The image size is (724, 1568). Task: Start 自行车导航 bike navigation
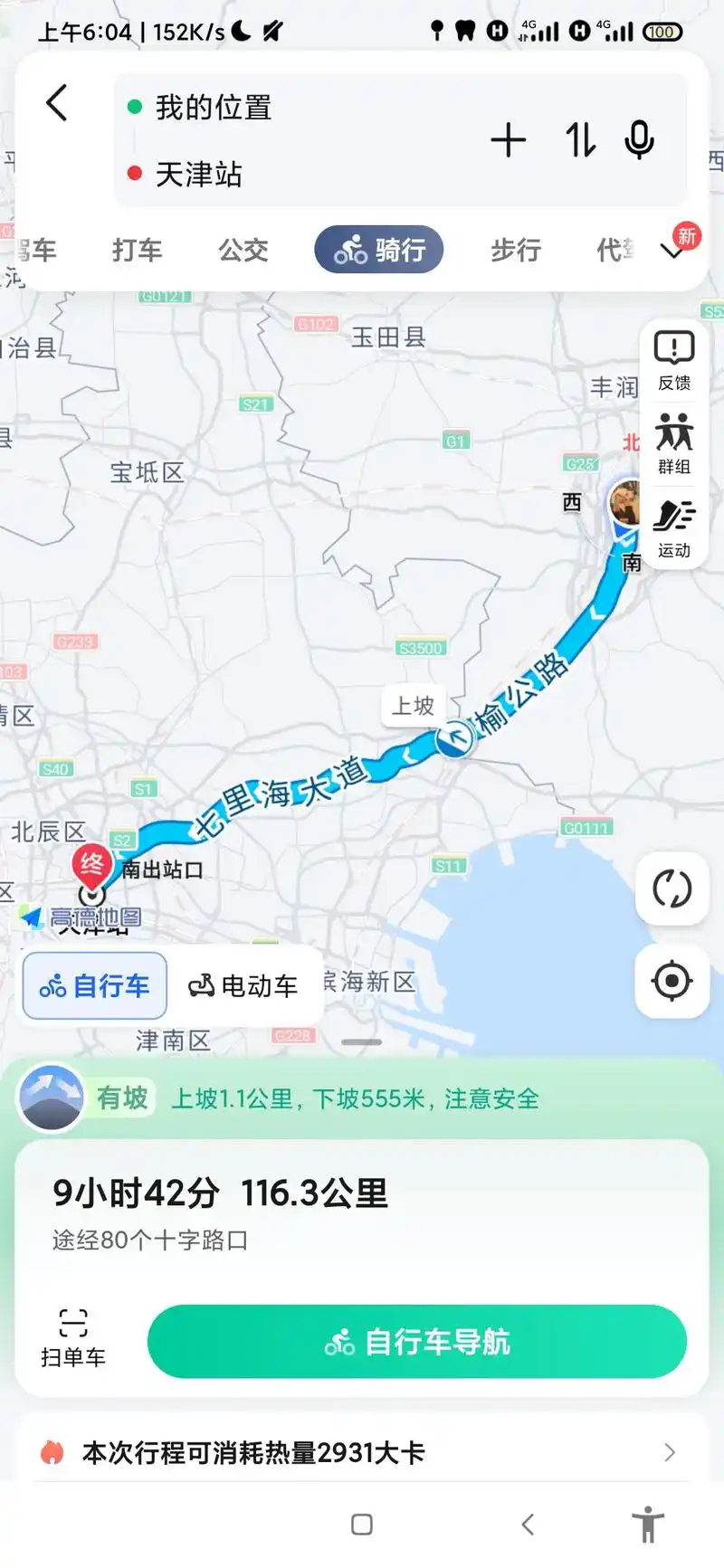[x=417, y=1342]
